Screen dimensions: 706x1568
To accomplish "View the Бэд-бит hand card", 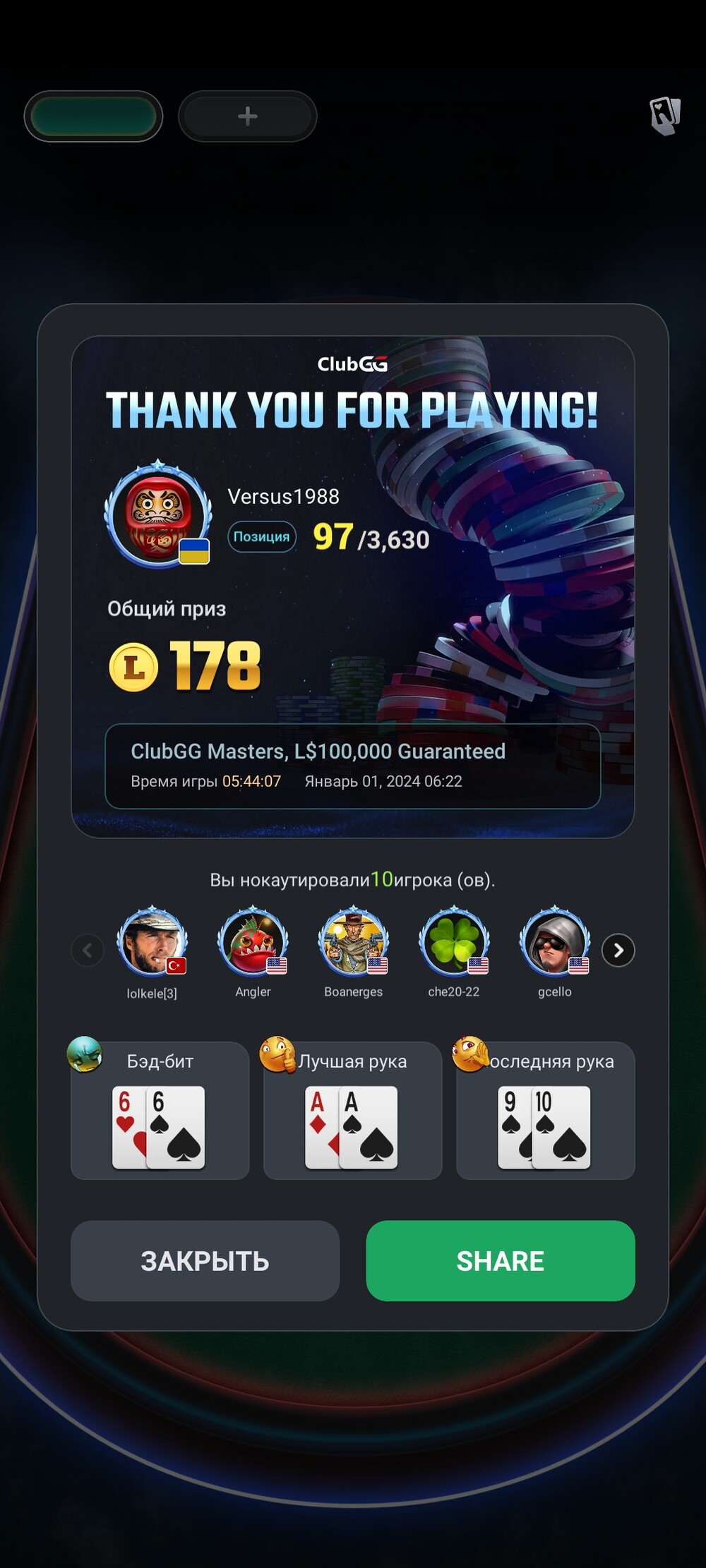I will pos(160,1111).
